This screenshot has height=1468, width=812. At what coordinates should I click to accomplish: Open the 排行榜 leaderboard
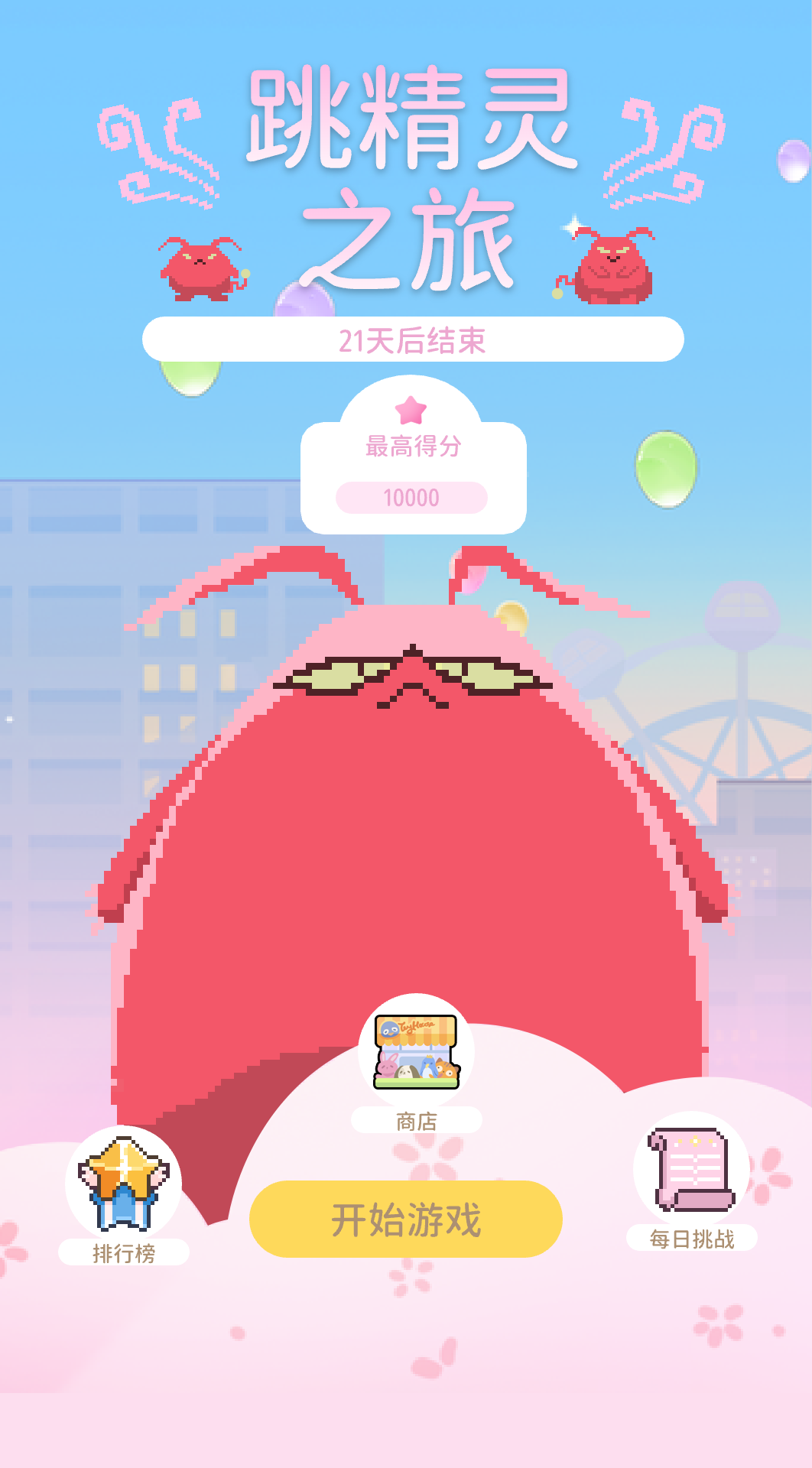(123, 1185)
